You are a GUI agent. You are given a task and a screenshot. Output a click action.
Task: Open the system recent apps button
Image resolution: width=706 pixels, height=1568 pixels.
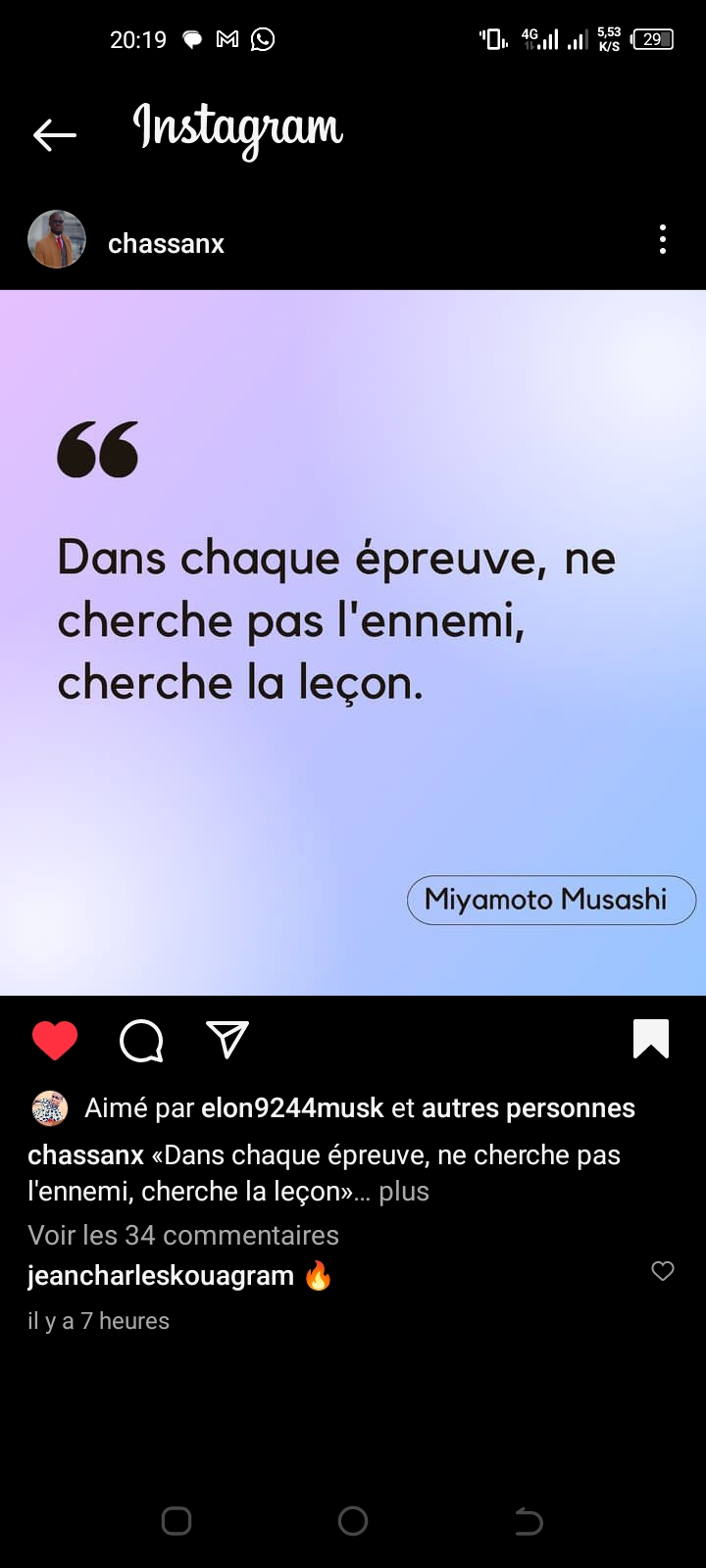tap(176, 1521)
